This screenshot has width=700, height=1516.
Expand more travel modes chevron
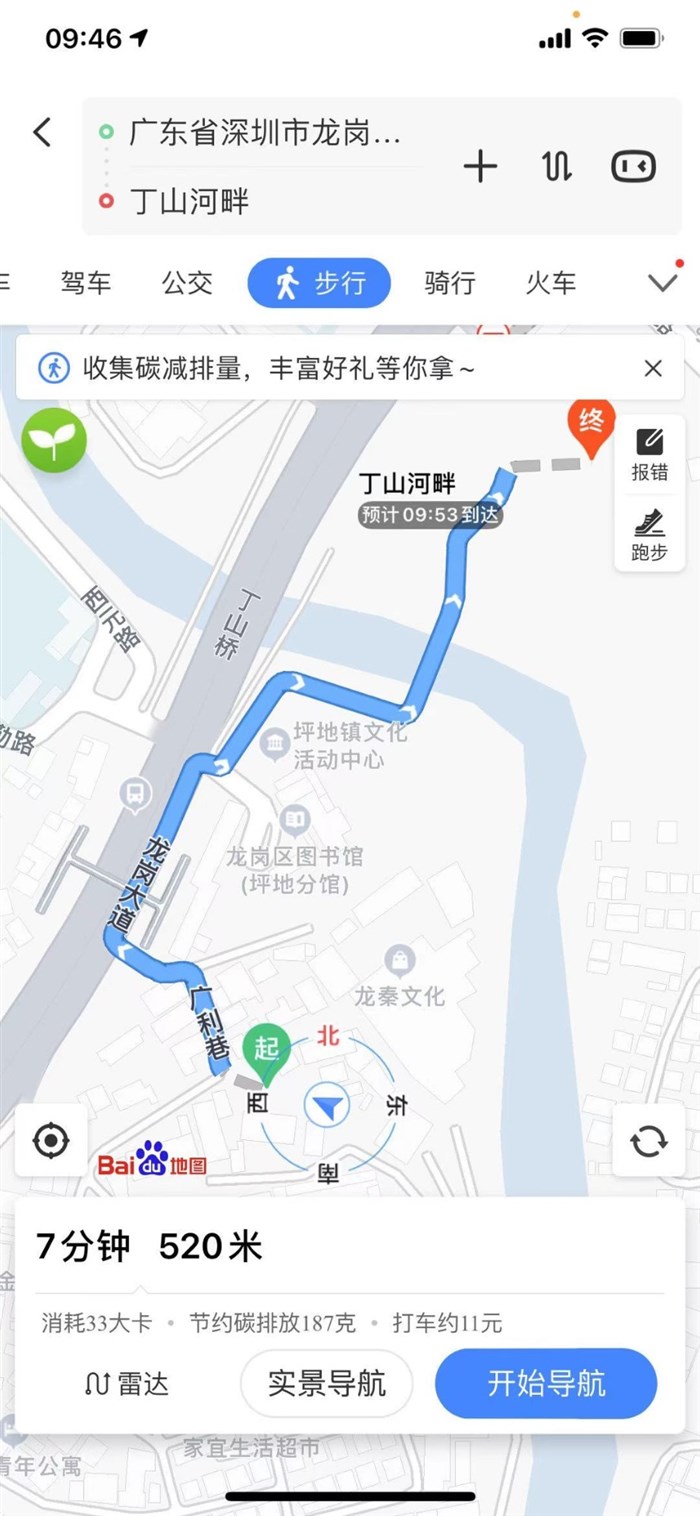(x=662, y=283)
